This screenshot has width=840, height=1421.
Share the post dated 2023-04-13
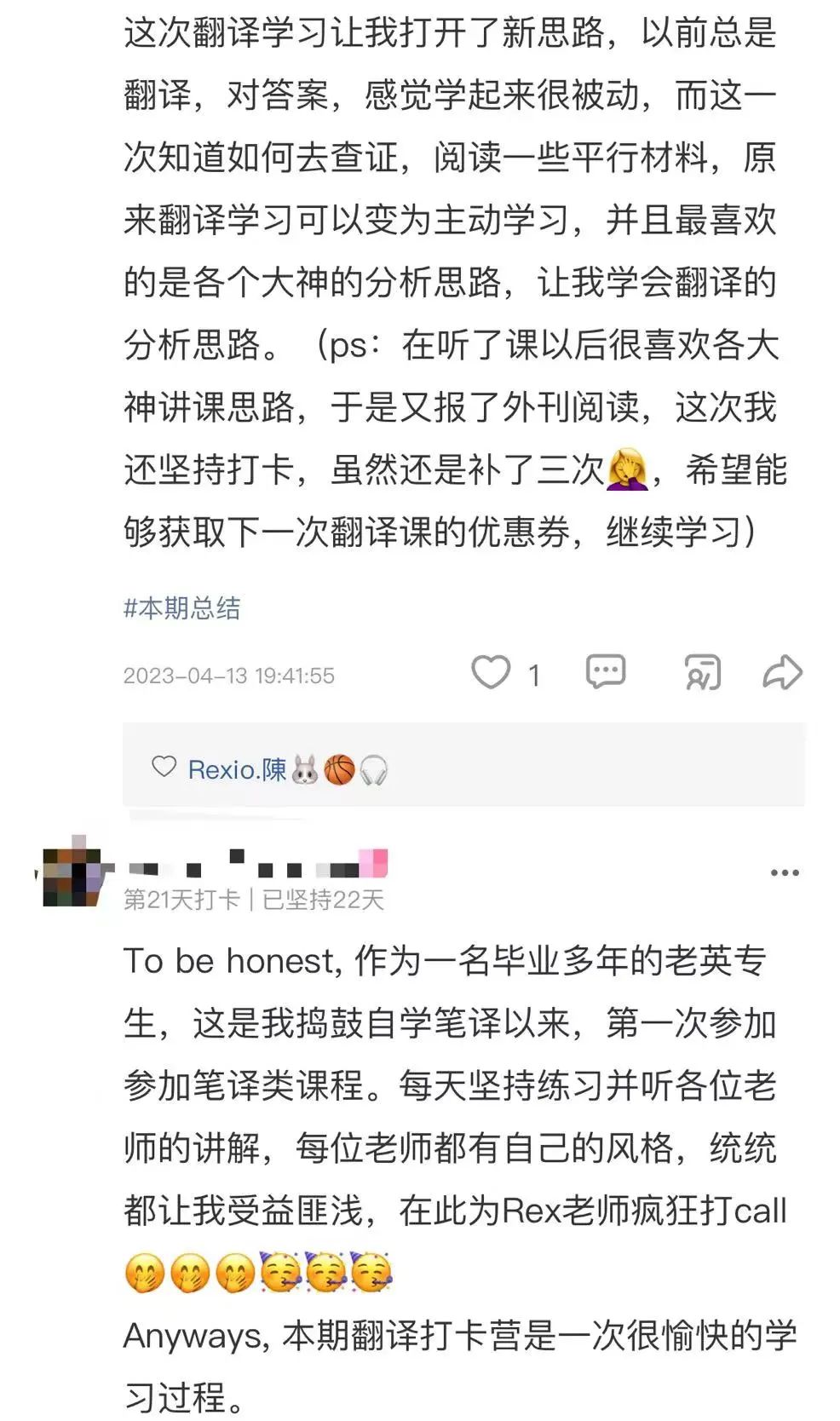click(x=782, y=672)
